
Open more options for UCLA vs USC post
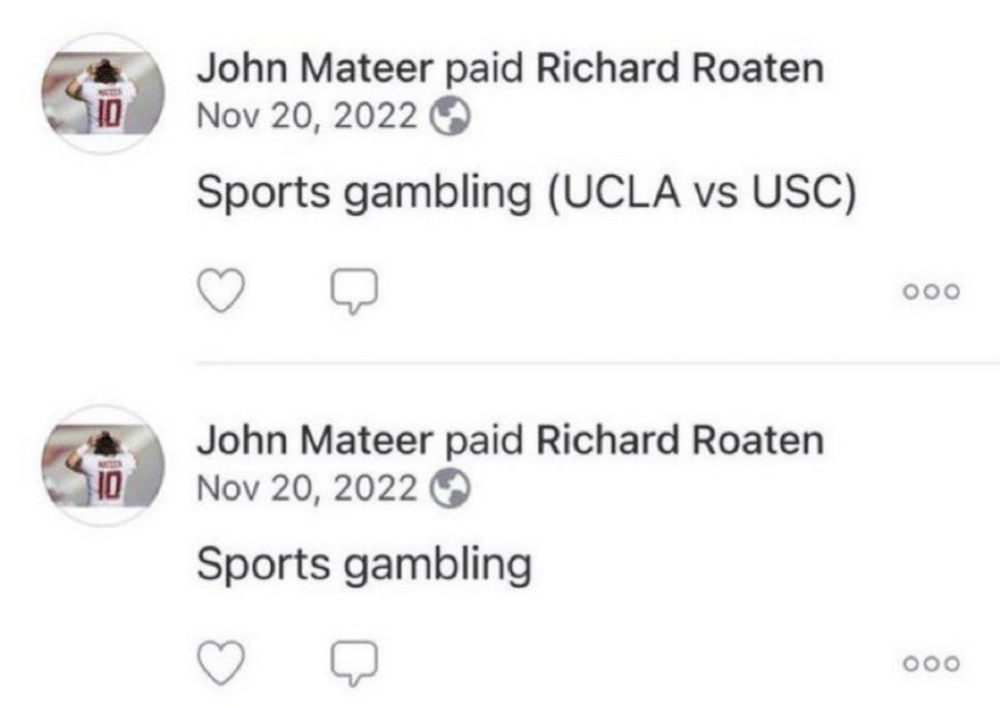pyautogui.click(x=931, y=292)
